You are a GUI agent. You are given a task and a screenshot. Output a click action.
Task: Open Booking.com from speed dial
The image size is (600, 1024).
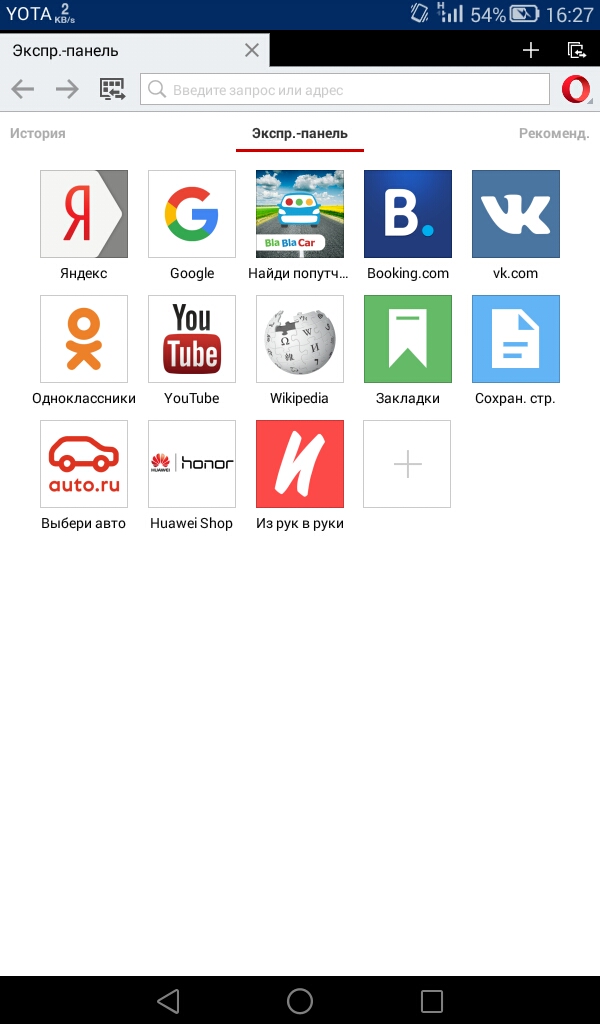[408, 214]
